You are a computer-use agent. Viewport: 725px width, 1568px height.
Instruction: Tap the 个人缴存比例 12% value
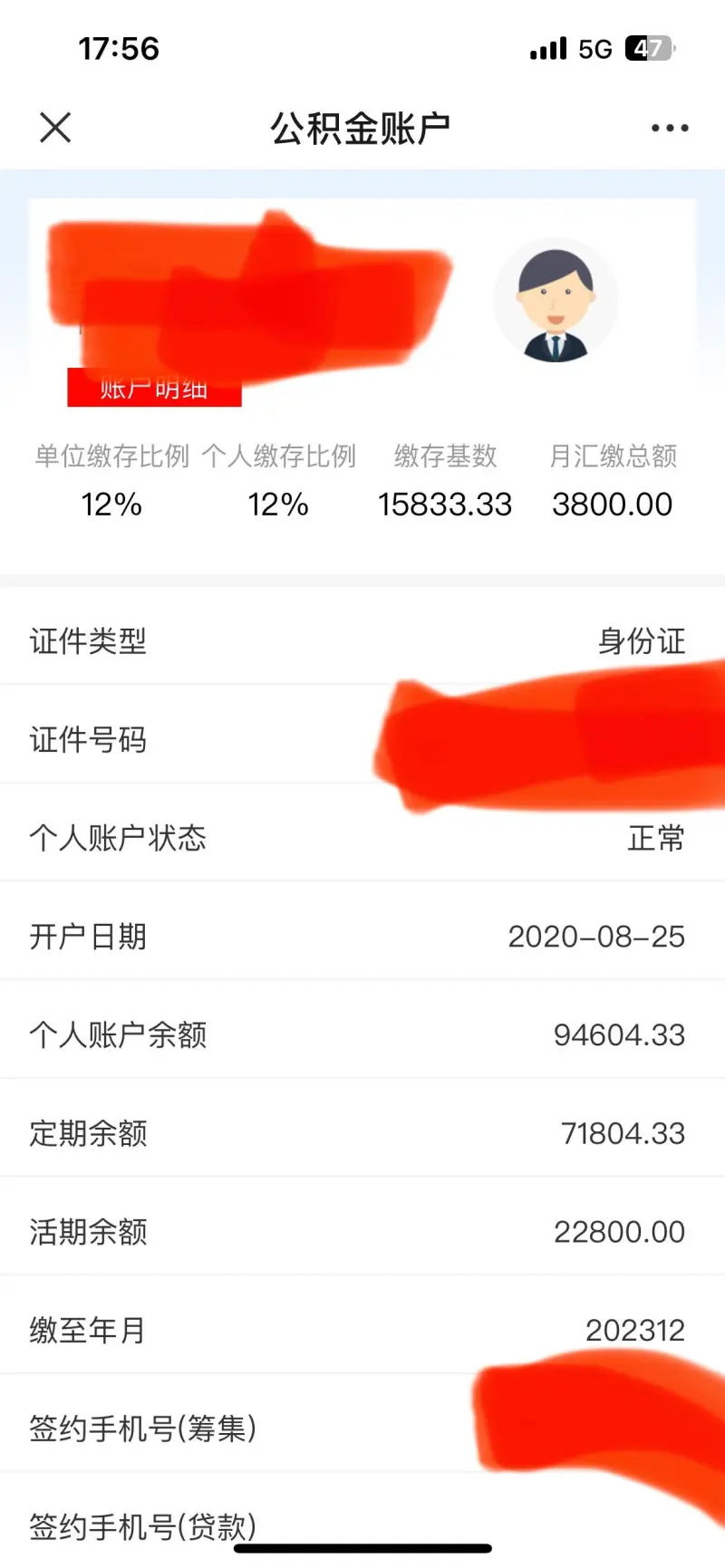[x=276, y=505]
